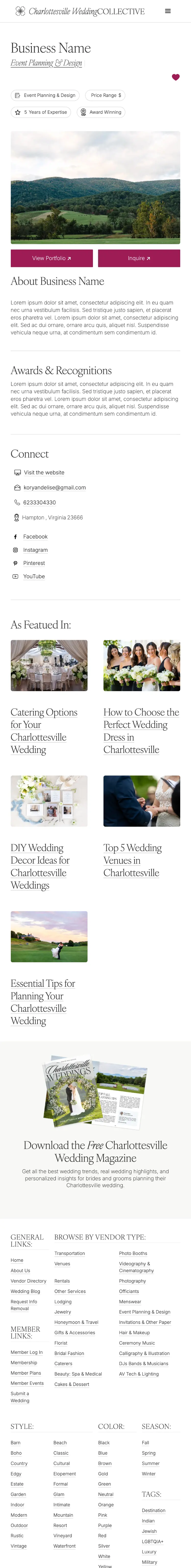Open Essential Tips for Planning Your Wedding article
The height and width of the screenshot is (1568, 191).
coord(43,1002)
